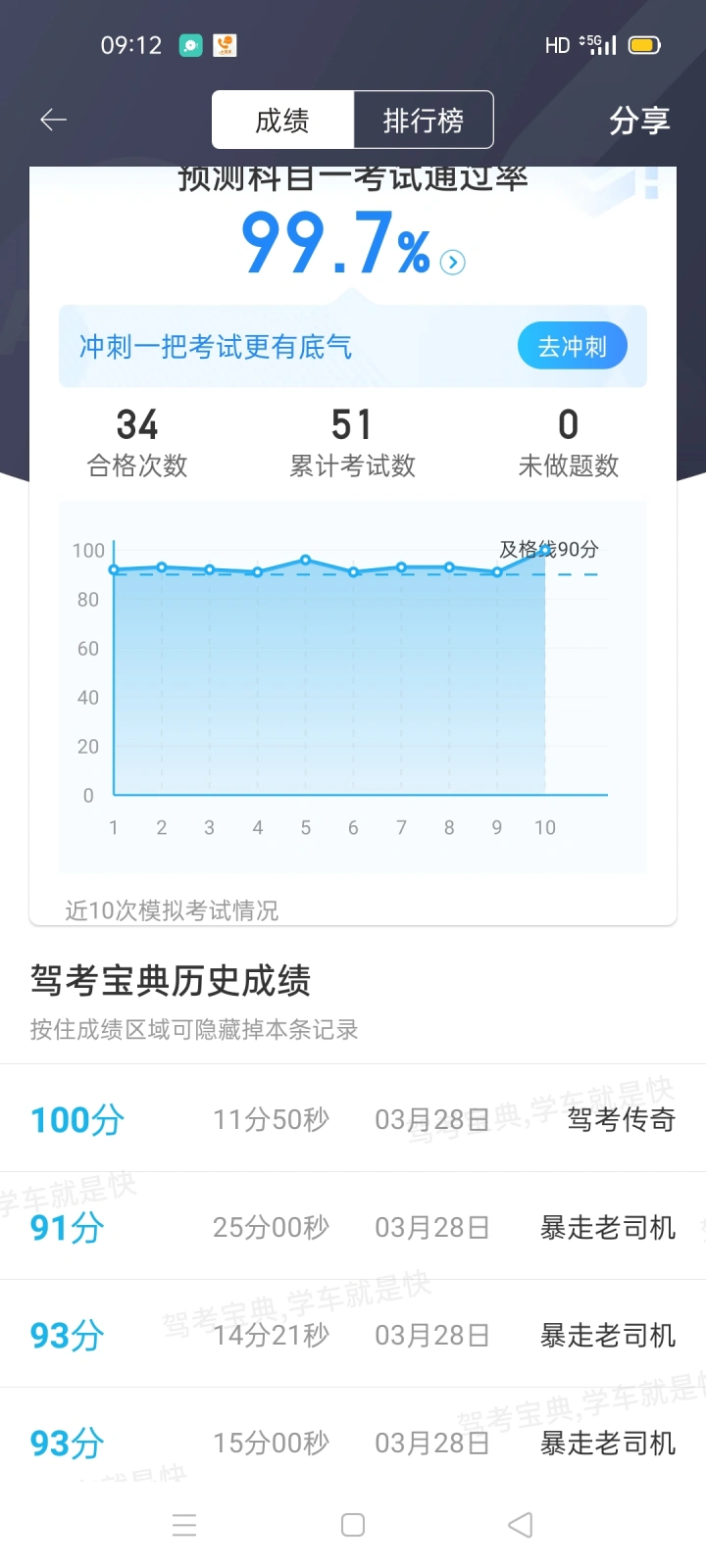This screenshot has height=1568, width=706.
Task: Go back using the top-left arrow
Action: (53, 121)
